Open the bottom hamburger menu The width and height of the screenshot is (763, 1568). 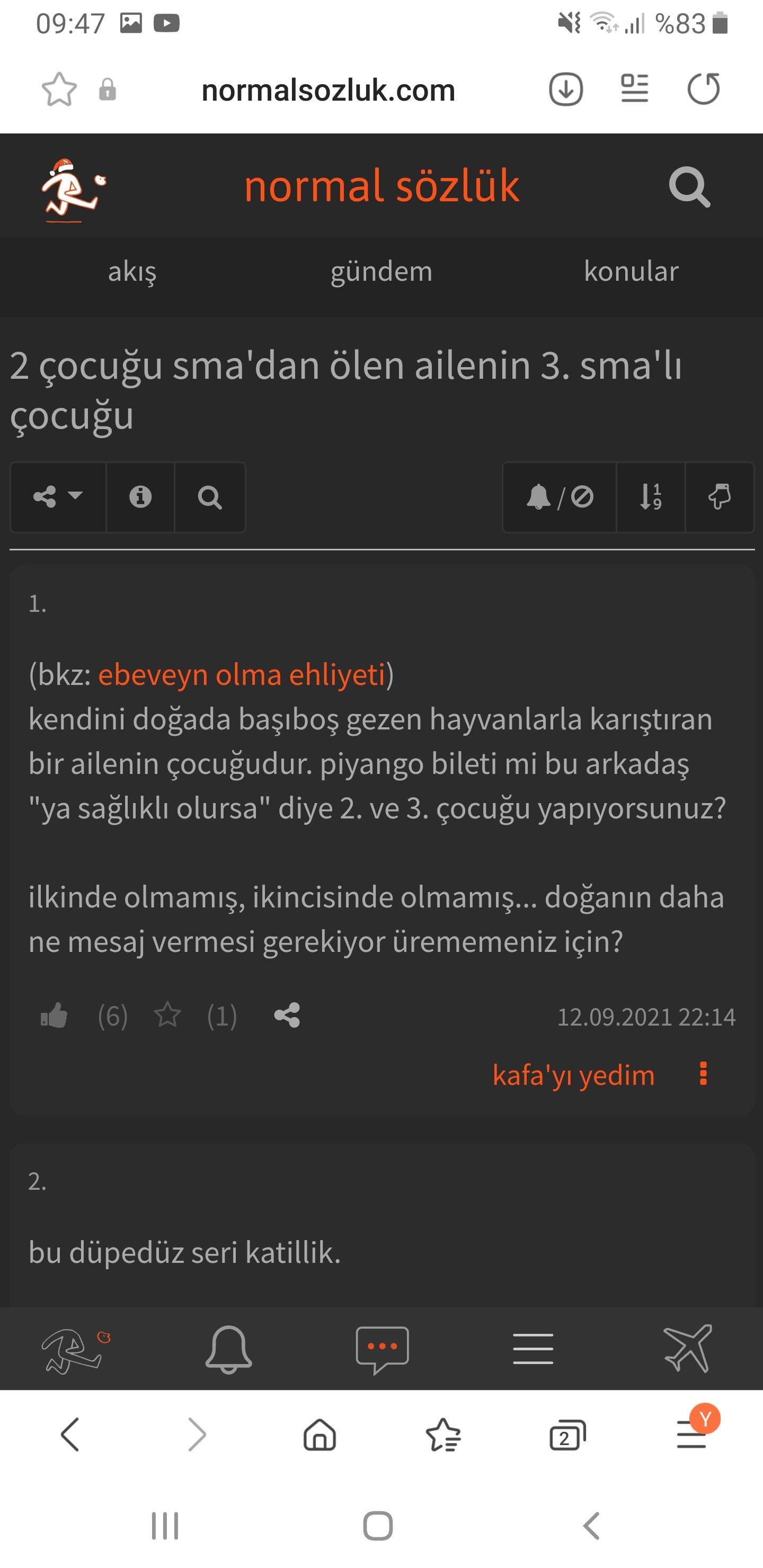pyautogui.click(x=533, y=1349)
